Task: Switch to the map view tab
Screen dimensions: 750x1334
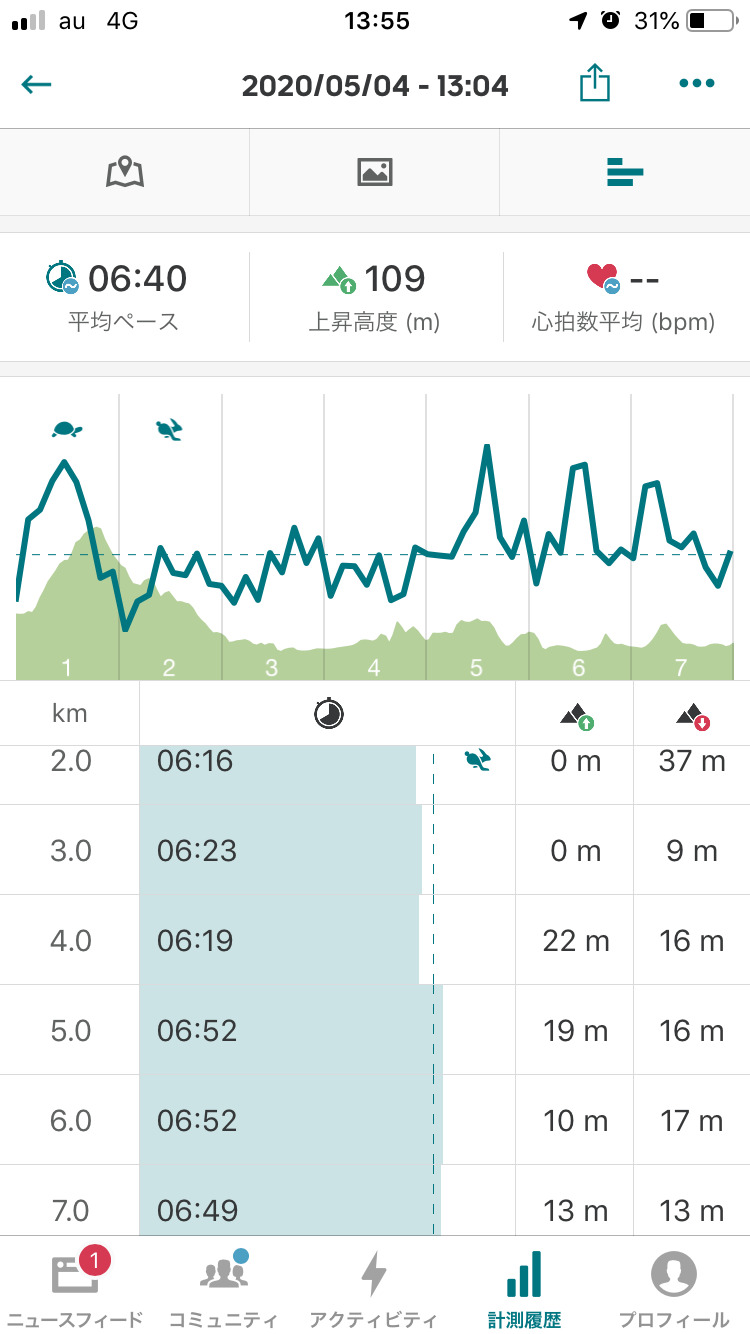Action: tap(125, 172)
